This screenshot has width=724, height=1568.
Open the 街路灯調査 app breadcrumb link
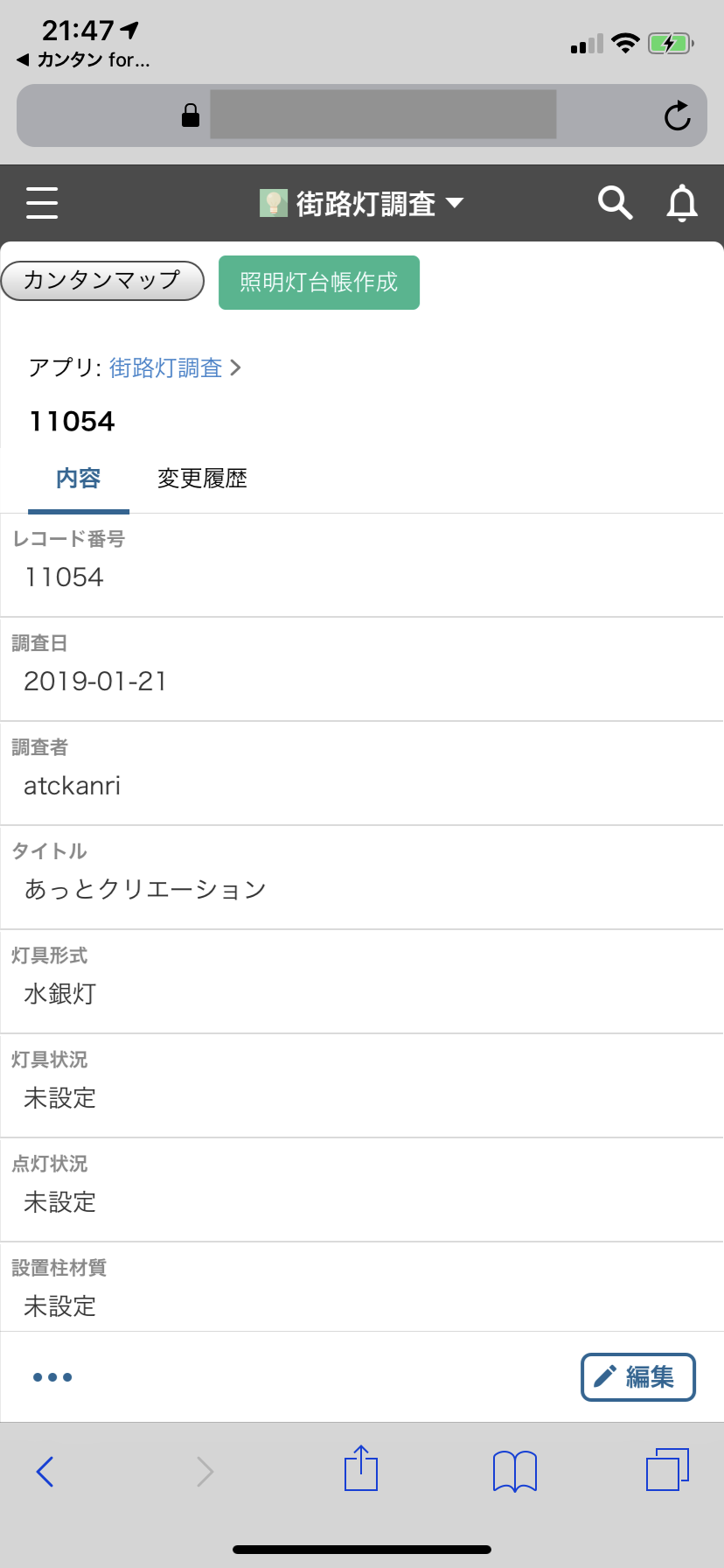pyautogui.click(x=166, y=368)
